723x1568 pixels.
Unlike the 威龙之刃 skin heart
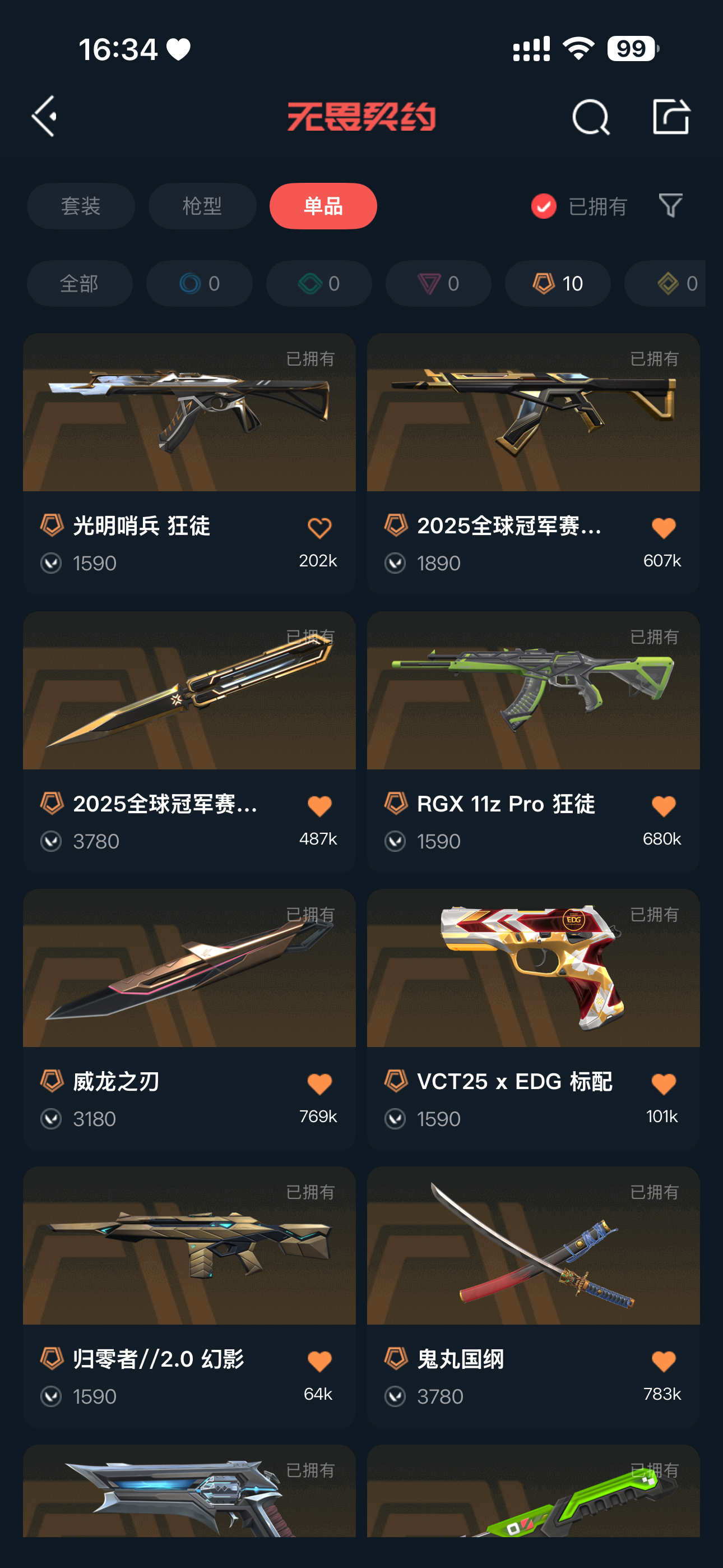(x=319, y=1084)
